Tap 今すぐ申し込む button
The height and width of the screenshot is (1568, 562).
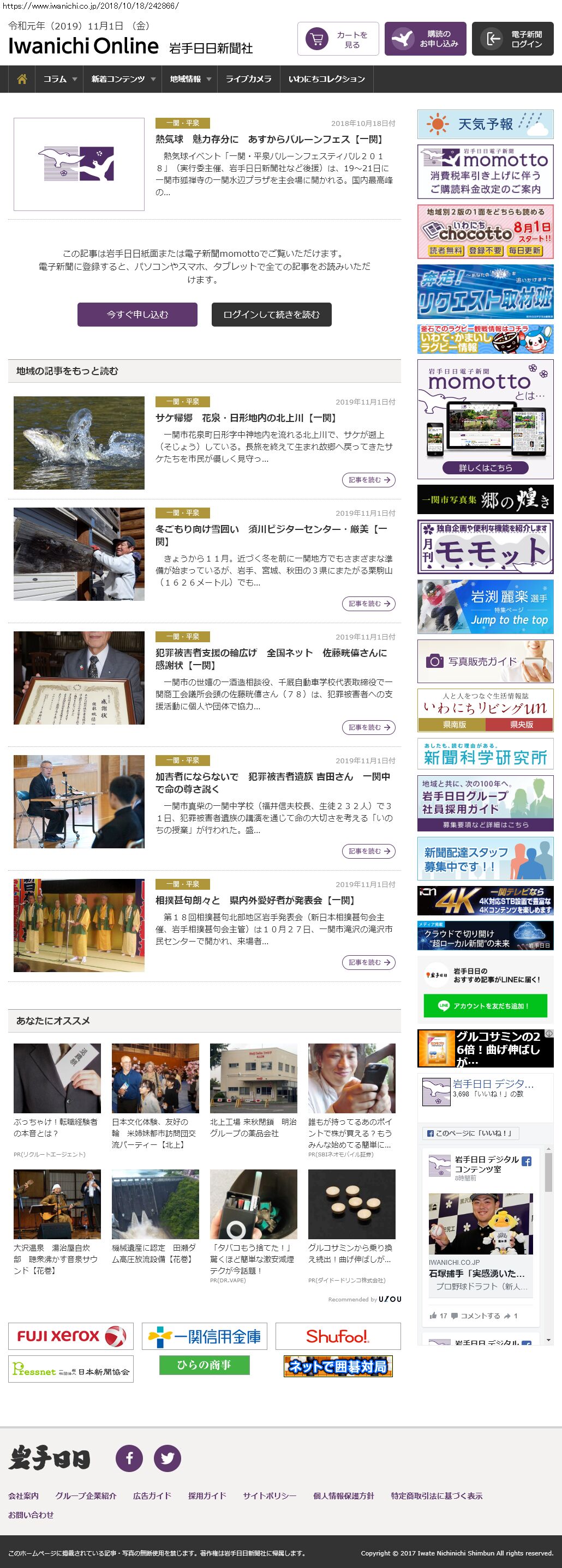pos(137,315)
